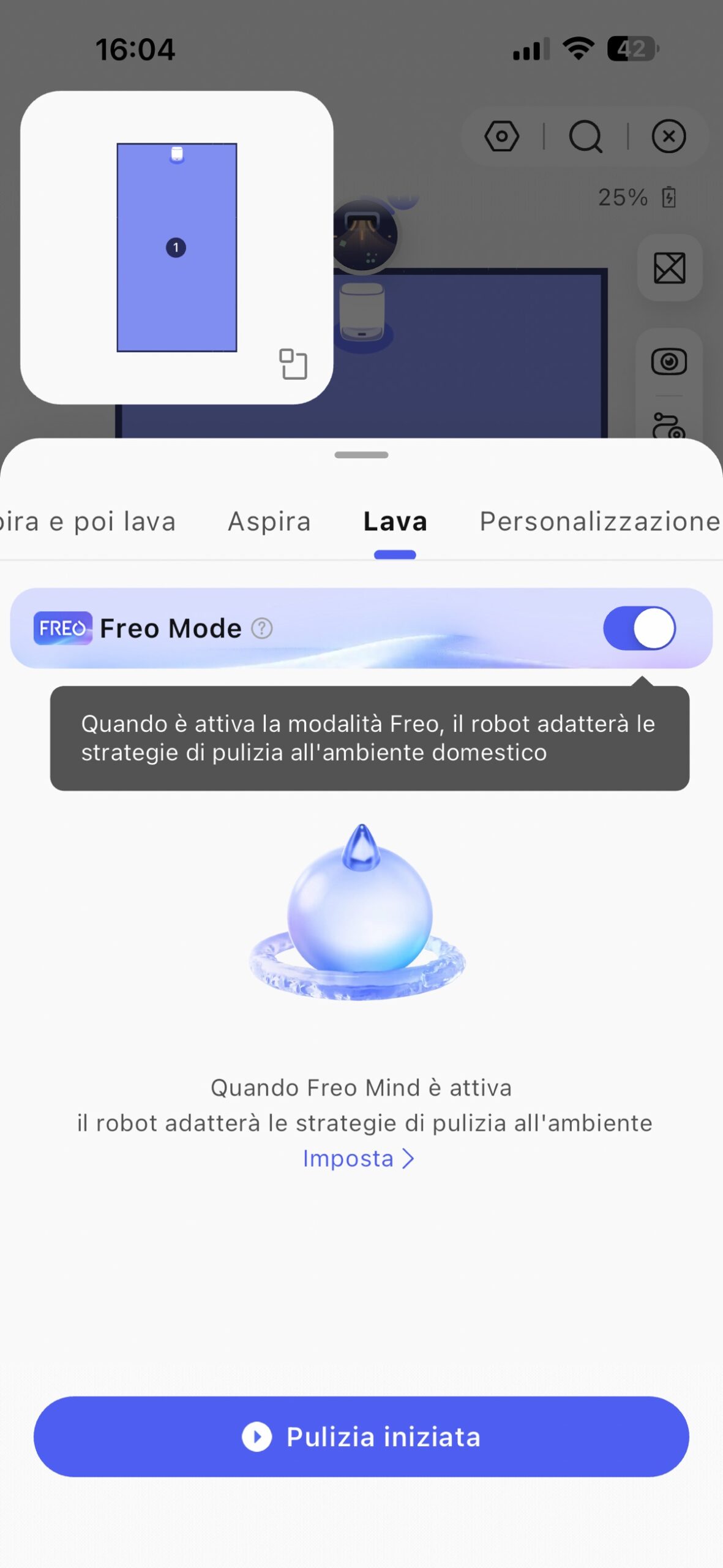Viewport: 723px width, 1568px height.
Task: Tap the bottom sheet drag handle
Action: [x=361, y=455]
